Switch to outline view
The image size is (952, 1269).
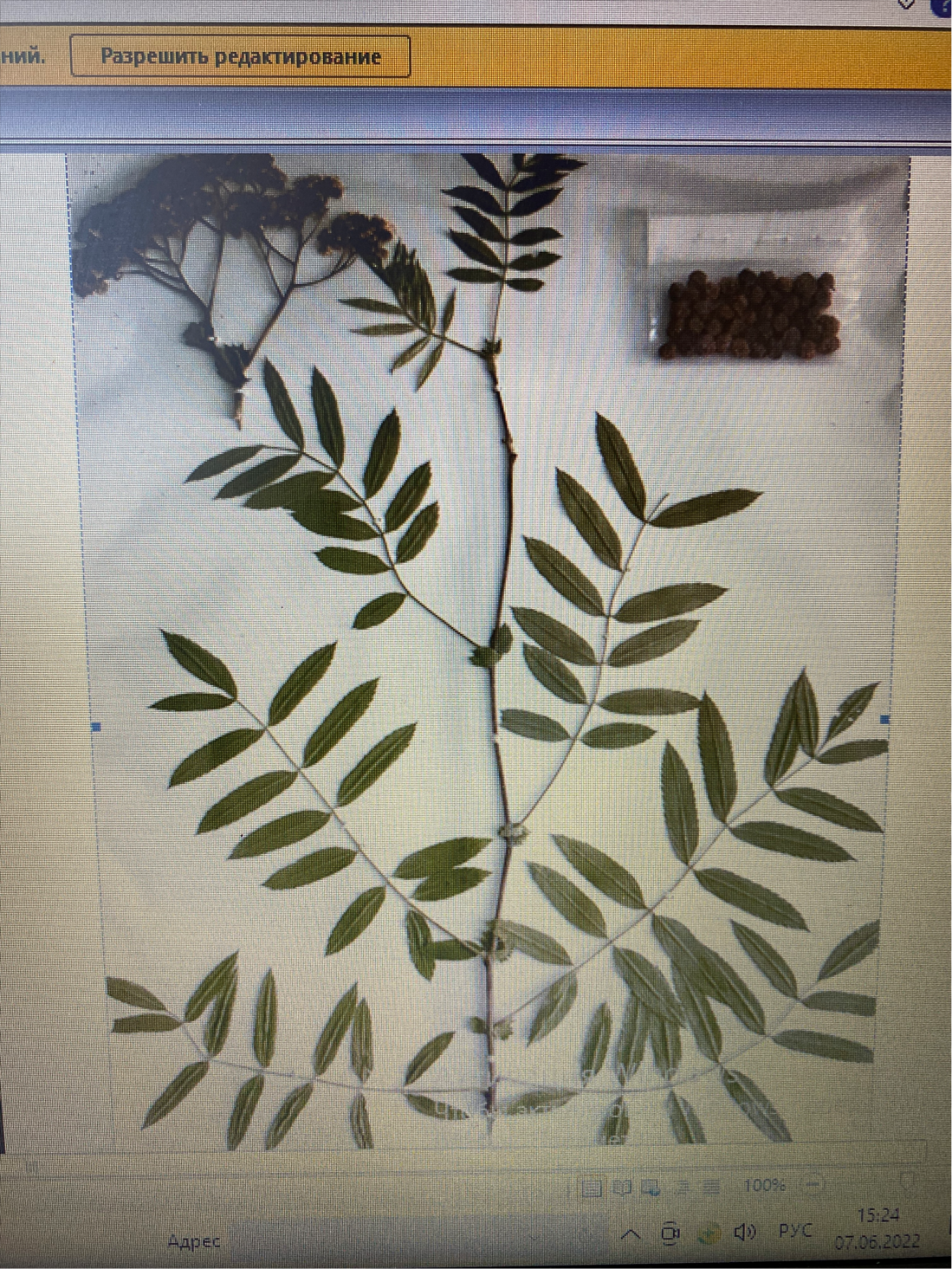682,1187
